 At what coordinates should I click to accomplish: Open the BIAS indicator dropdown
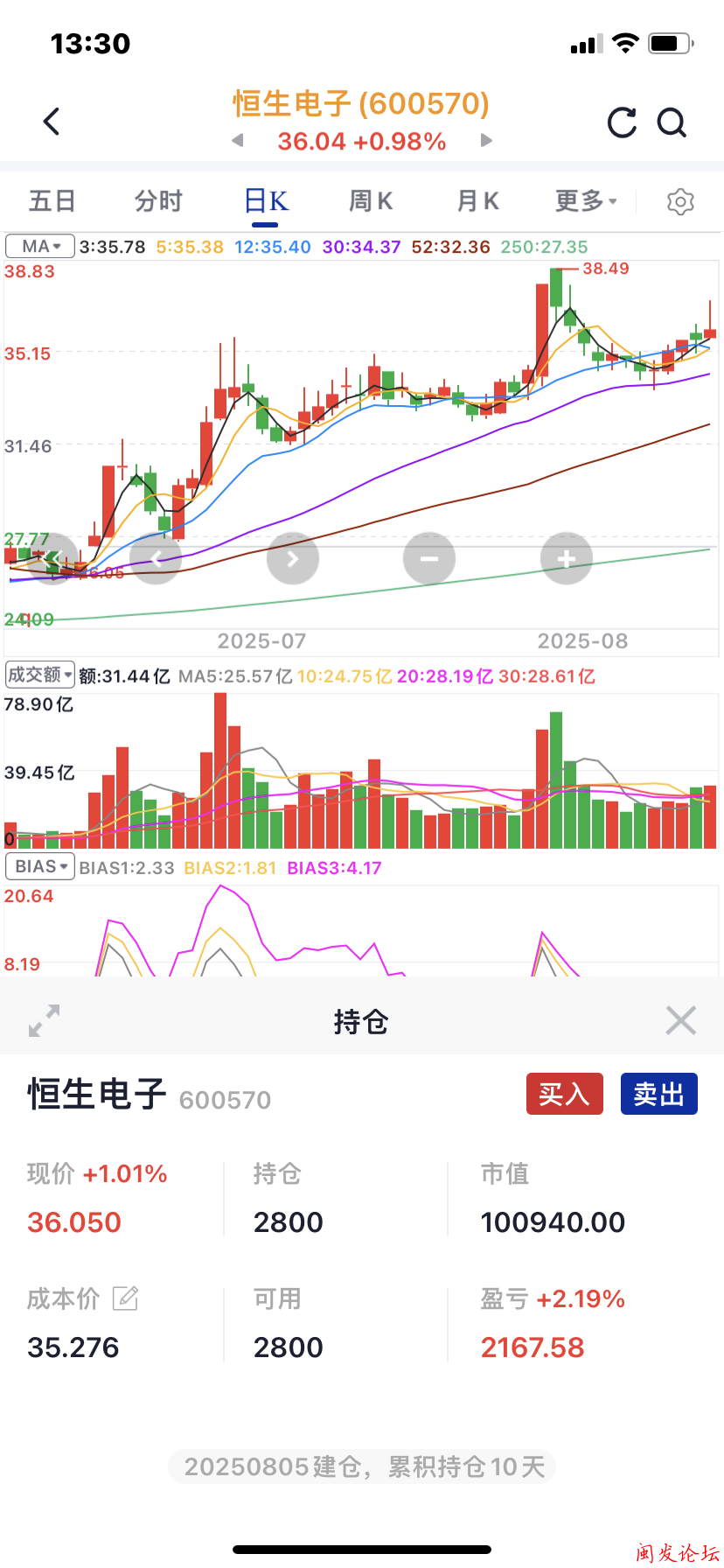pyautogui.click(x=39, y=866)
